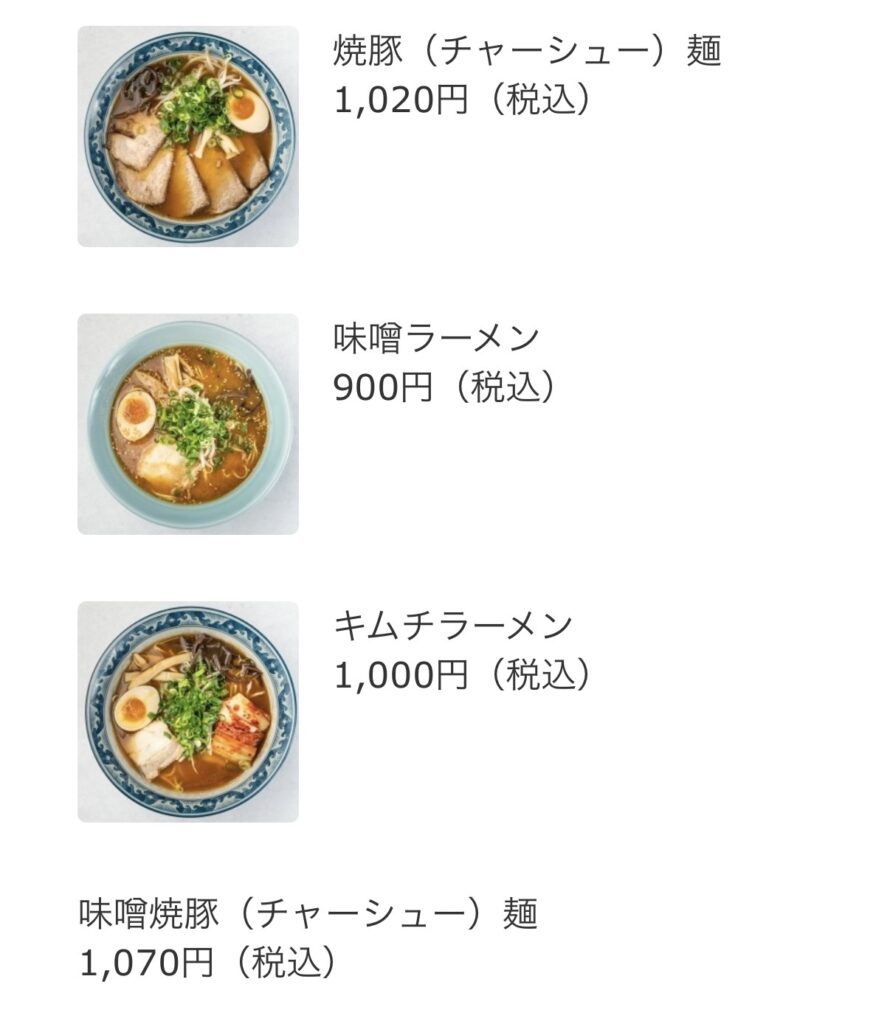This screenshot has height=1024, width=890.
Task: Open the 焼豚（チャーシュー）麺 menu item
Action: (527, 51)
